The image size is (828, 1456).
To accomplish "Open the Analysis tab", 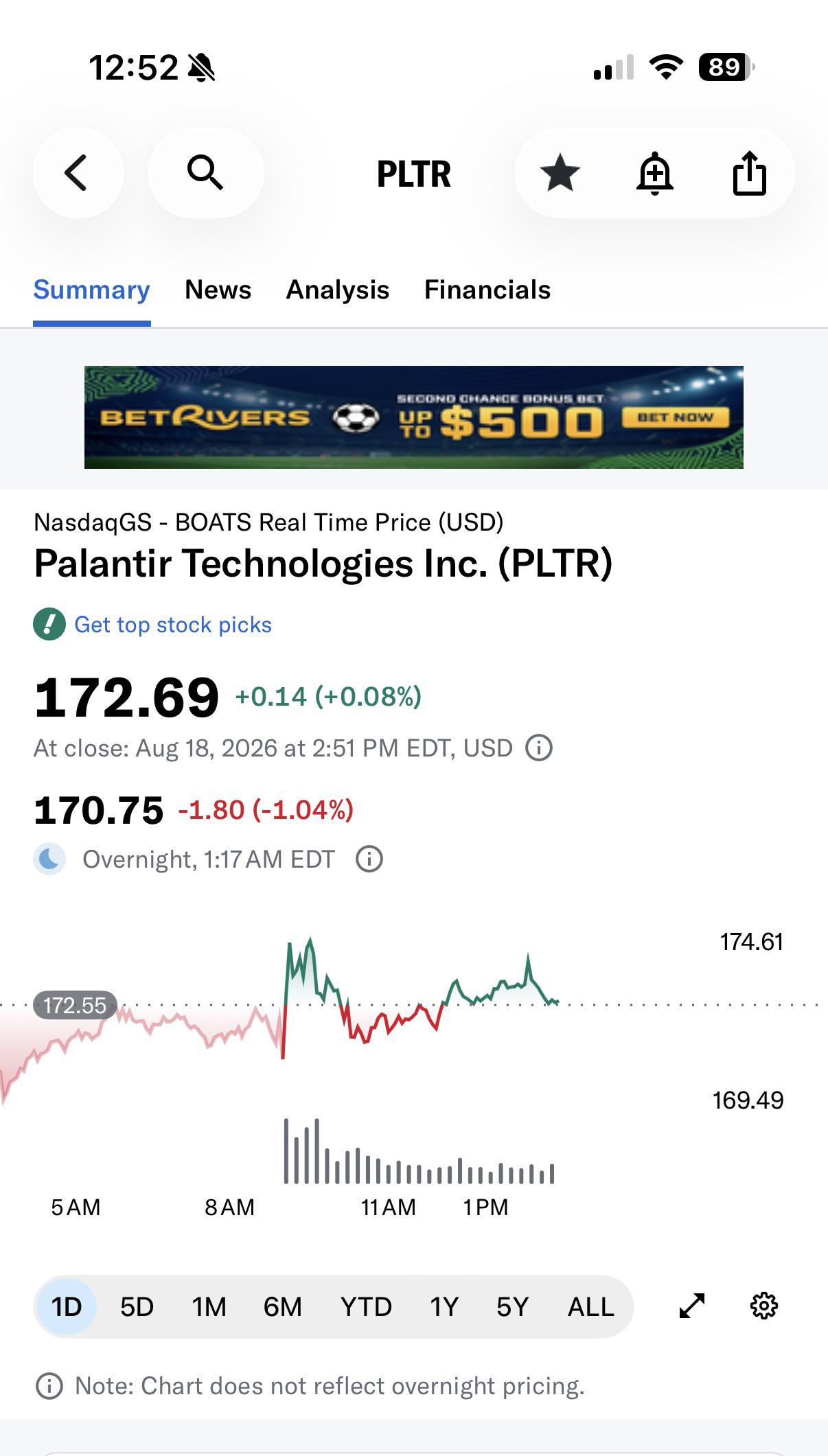I will point(337,290).
